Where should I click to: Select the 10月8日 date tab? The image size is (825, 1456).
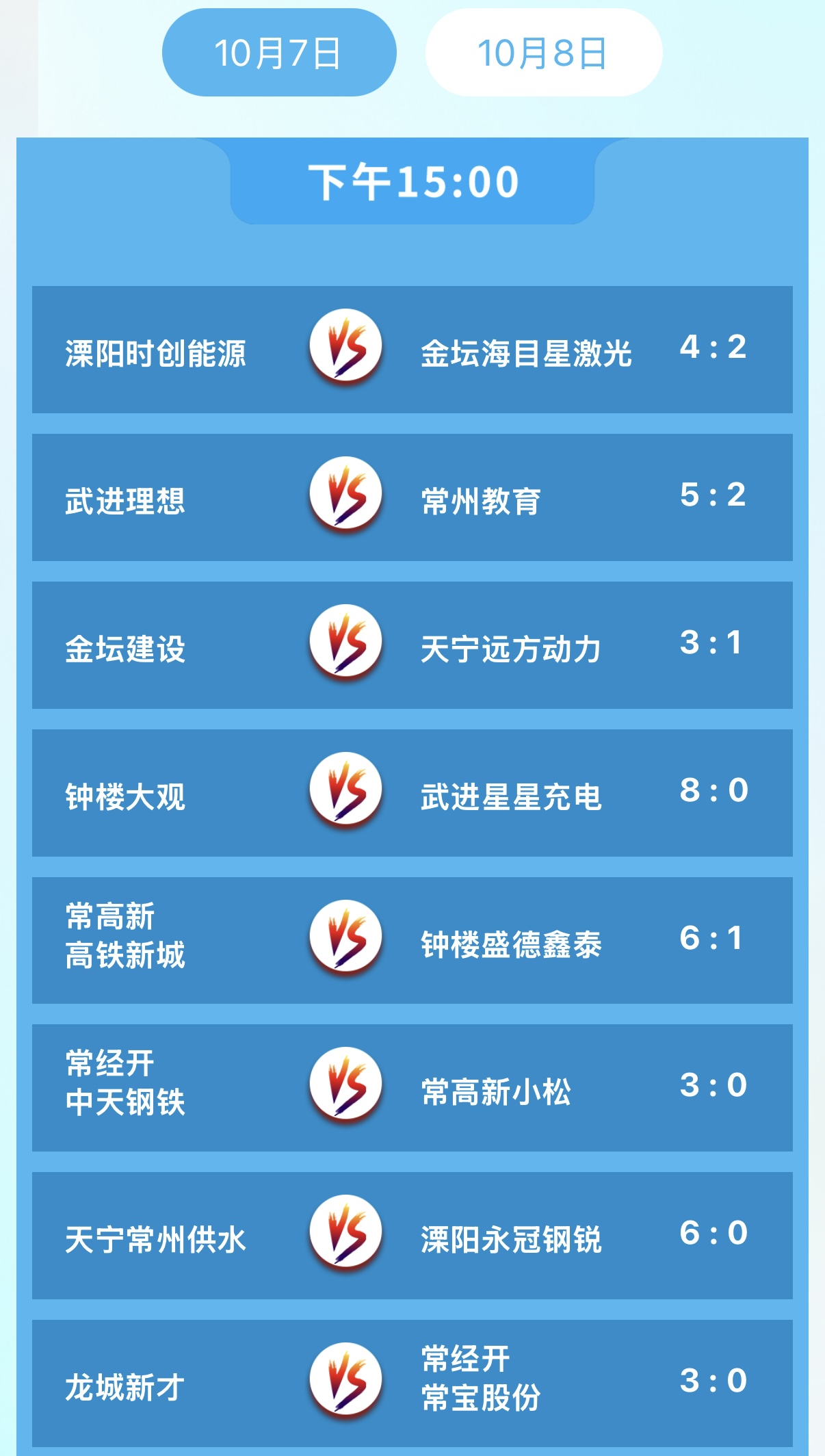(x=543, y=53)
